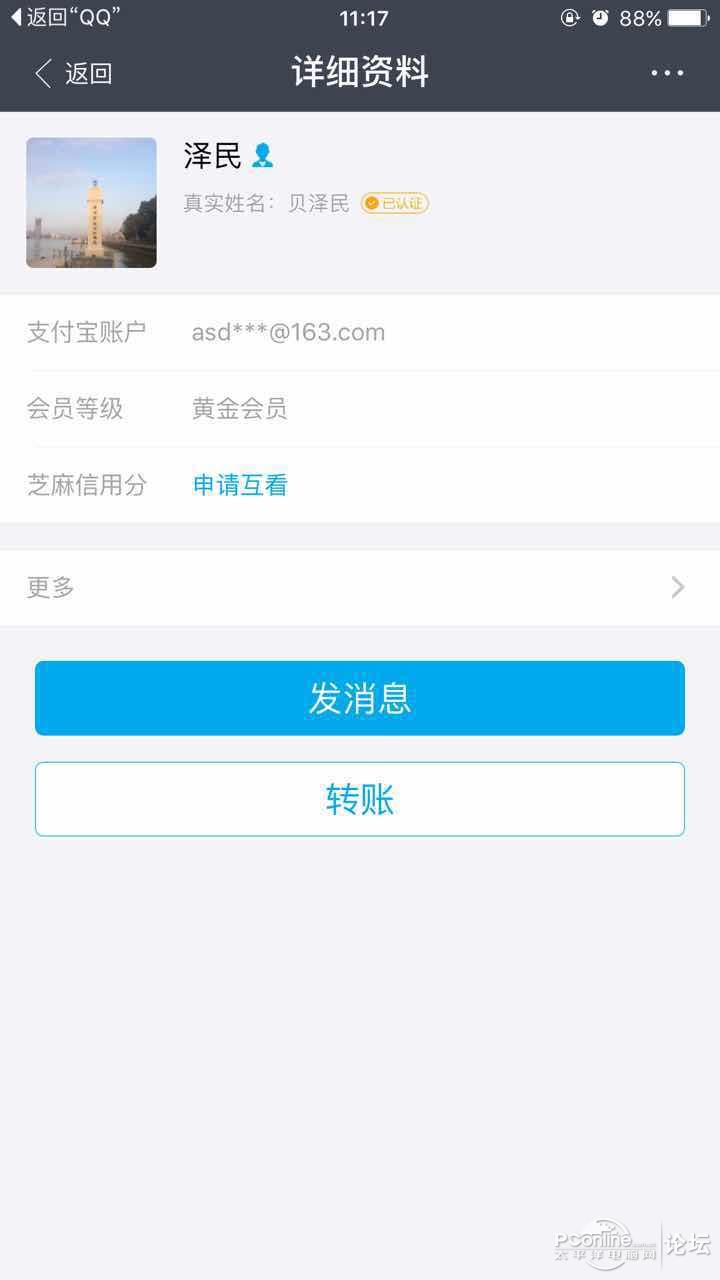Go back using the 返回 button
This screenshot has height=1280, width=720.
pos(73,73)
